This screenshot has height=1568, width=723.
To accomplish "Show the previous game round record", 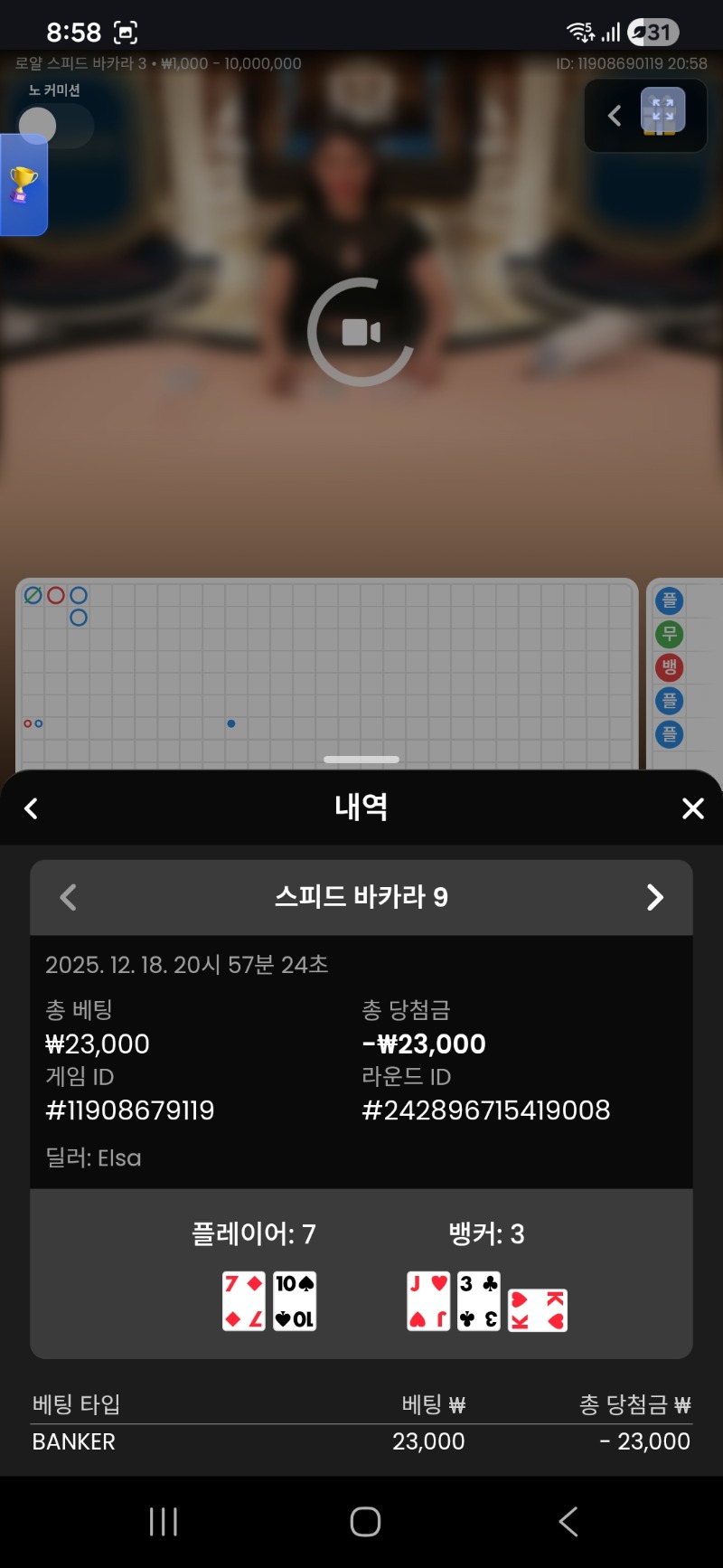I will 68,897.
